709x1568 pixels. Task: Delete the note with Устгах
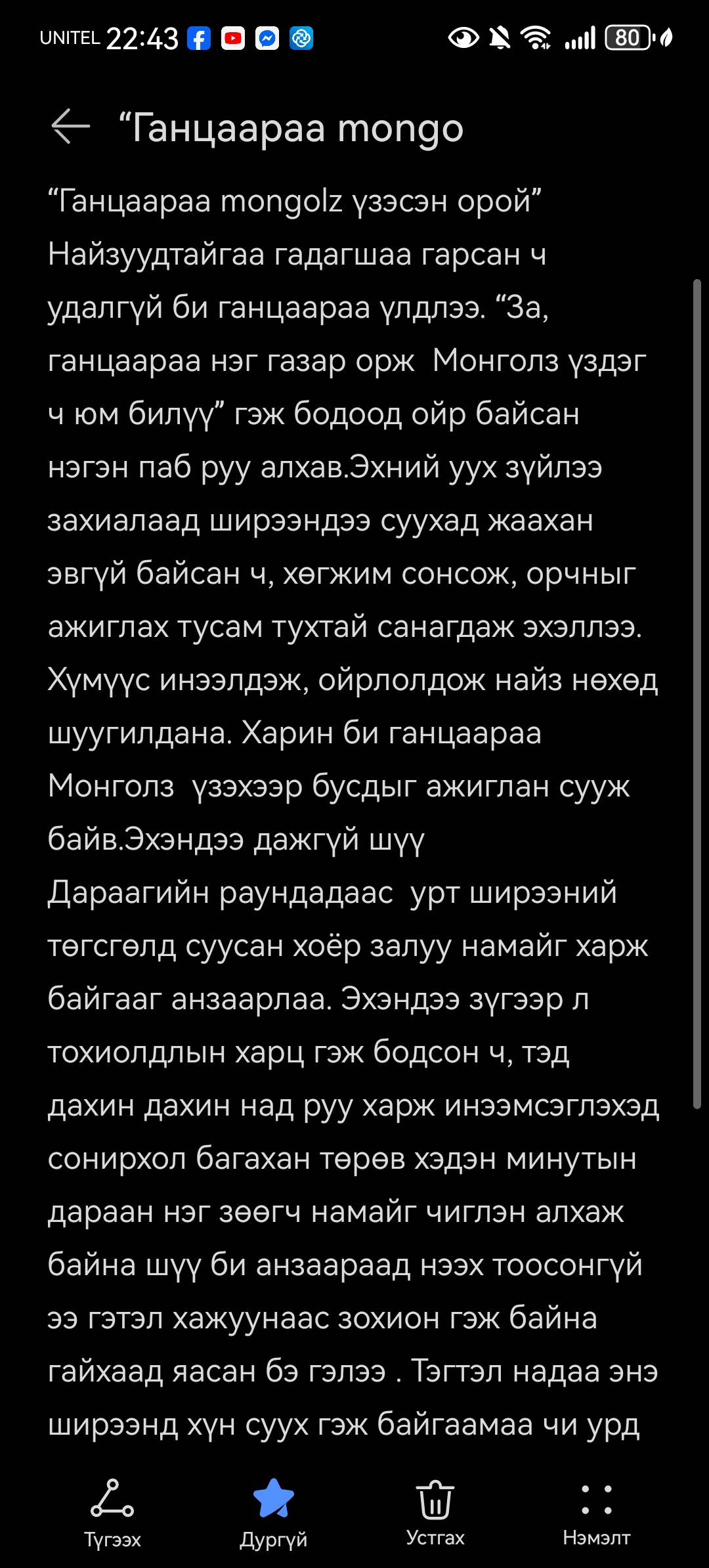coord(435,1510)
